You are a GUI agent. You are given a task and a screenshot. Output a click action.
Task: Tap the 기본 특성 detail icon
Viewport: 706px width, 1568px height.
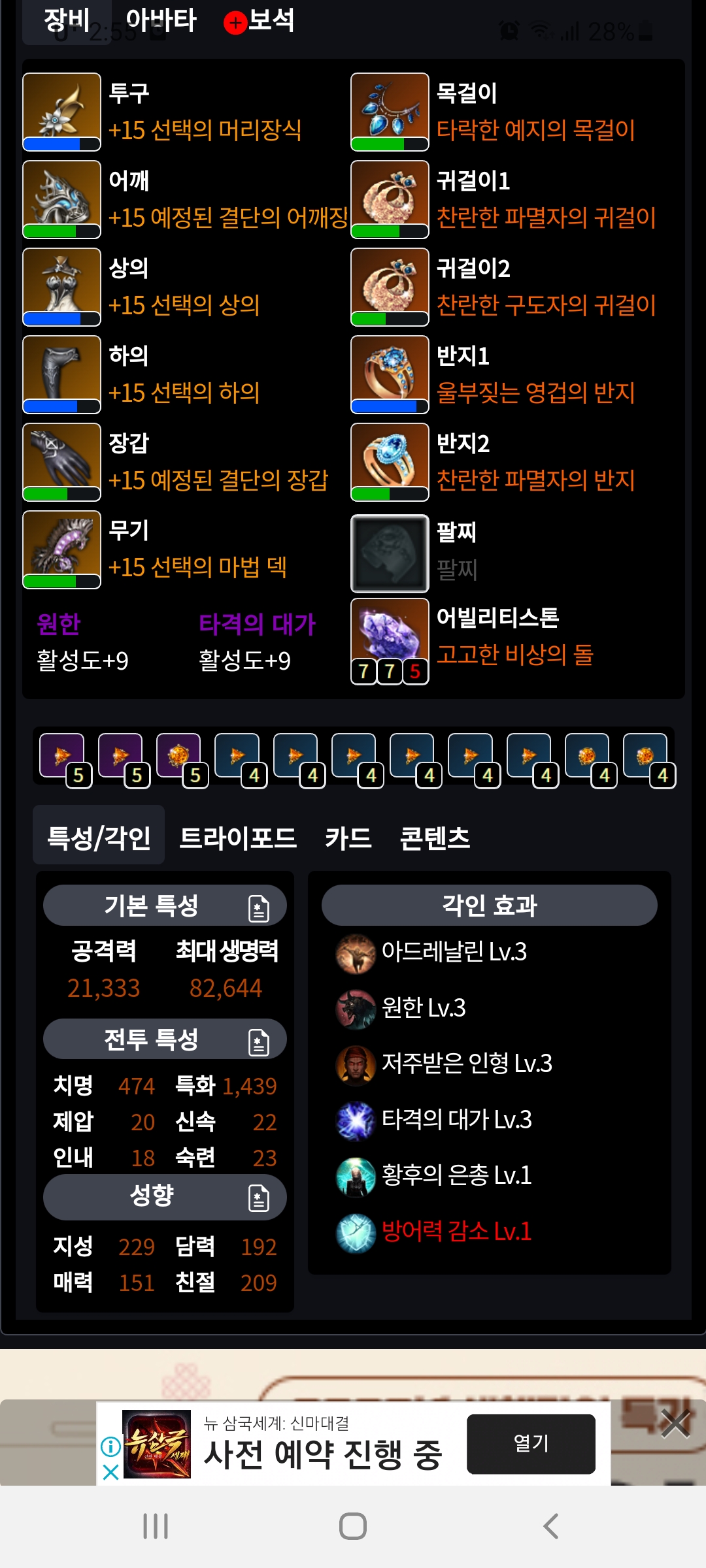coord(259,907)
